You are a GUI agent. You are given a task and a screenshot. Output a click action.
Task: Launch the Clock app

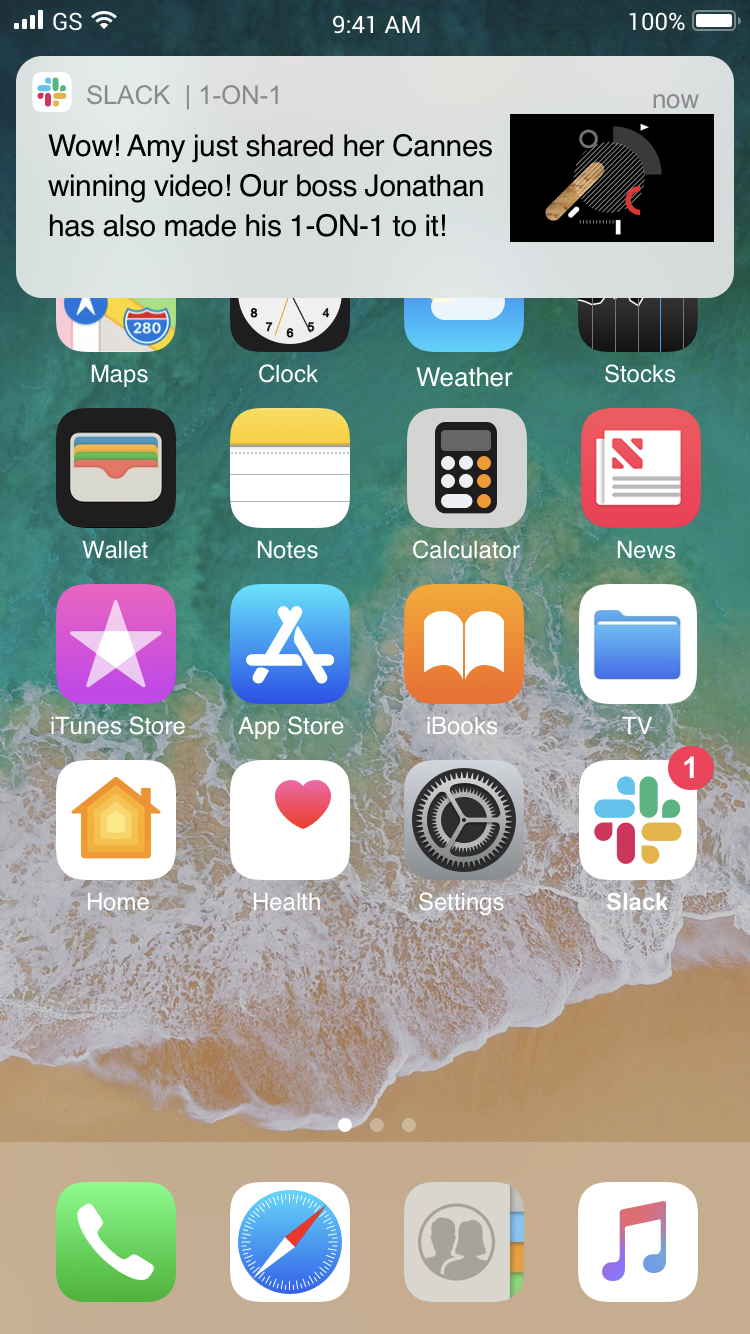290,325
